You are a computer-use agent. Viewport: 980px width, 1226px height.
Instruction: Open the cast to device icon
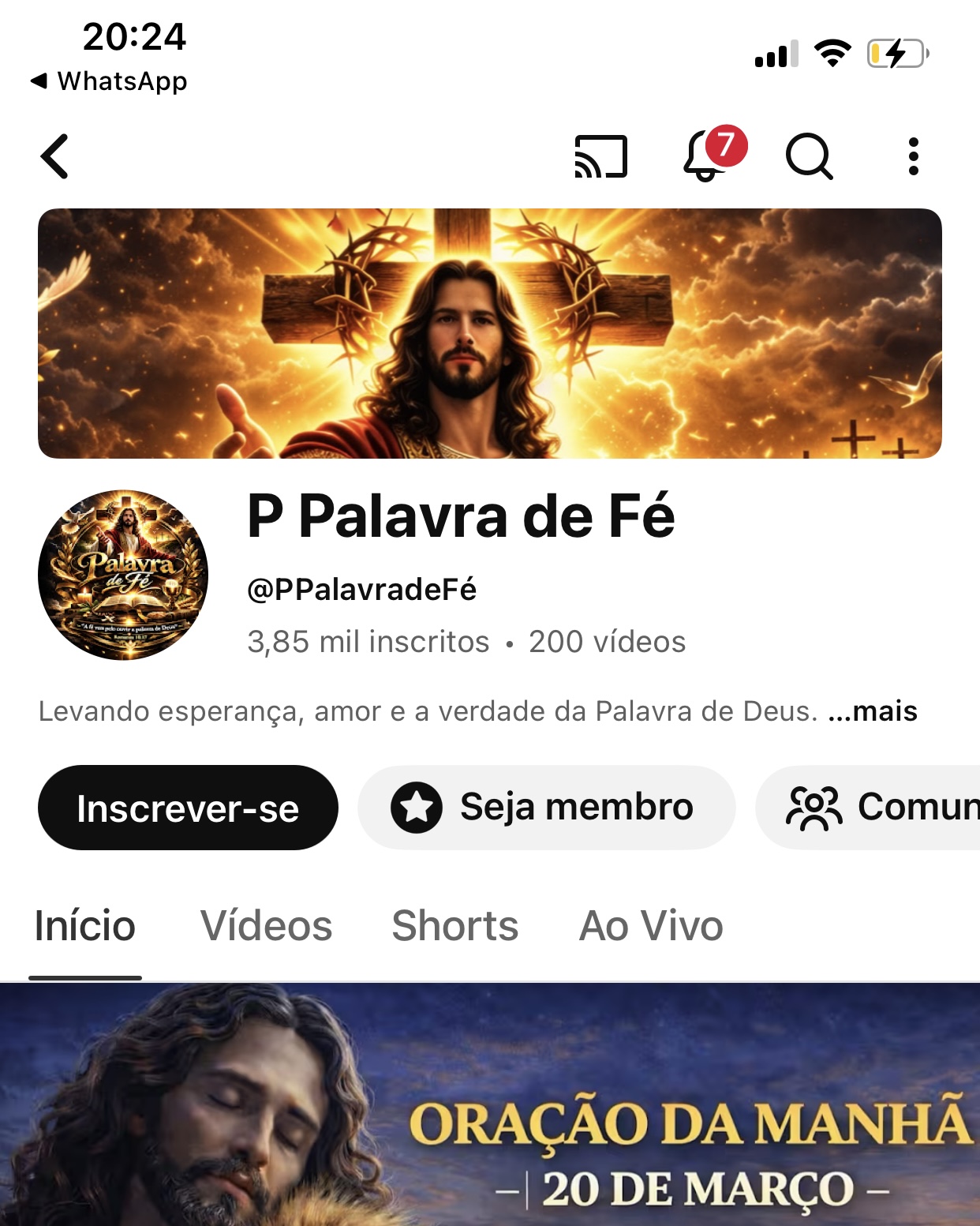click(600, 156)
